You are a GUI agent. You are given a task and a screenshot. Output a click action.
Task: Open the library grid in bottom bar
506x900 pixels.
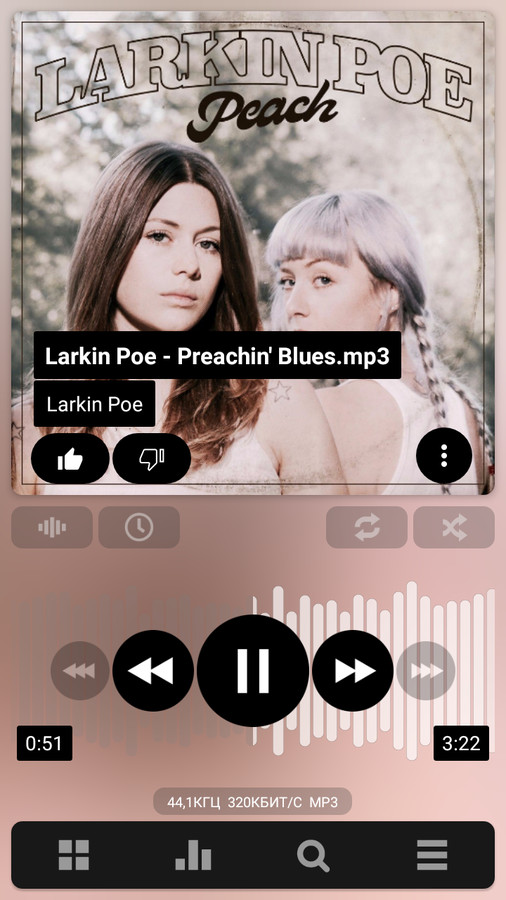pyautogui.click(x=74, y=855)
